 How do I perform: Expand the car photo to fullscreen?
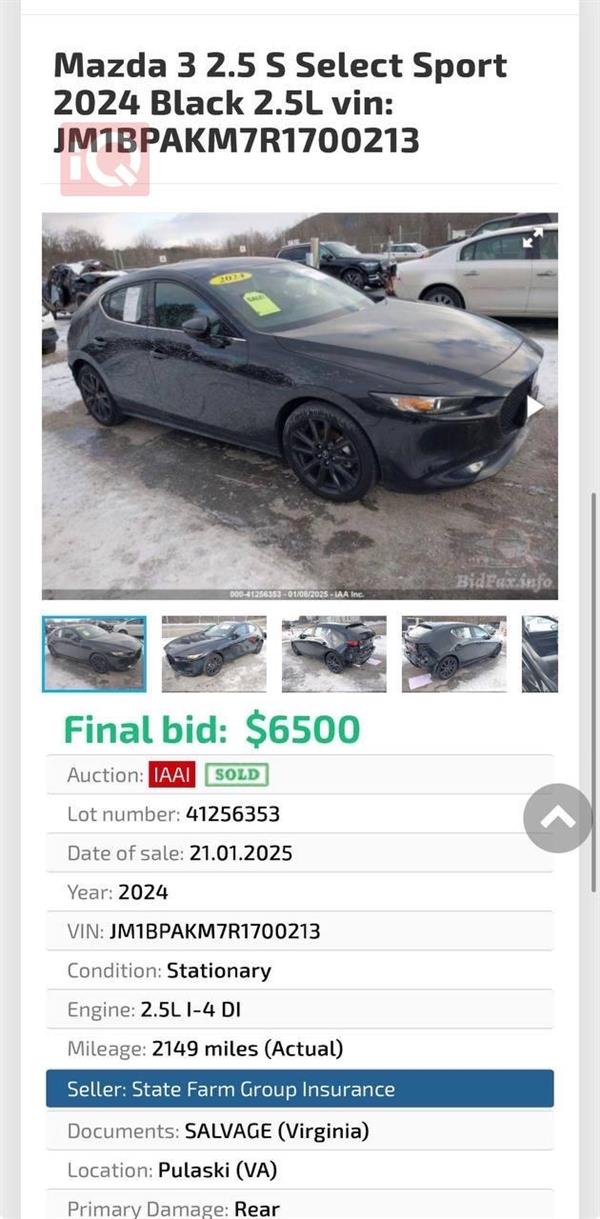(x=532, y=238)
